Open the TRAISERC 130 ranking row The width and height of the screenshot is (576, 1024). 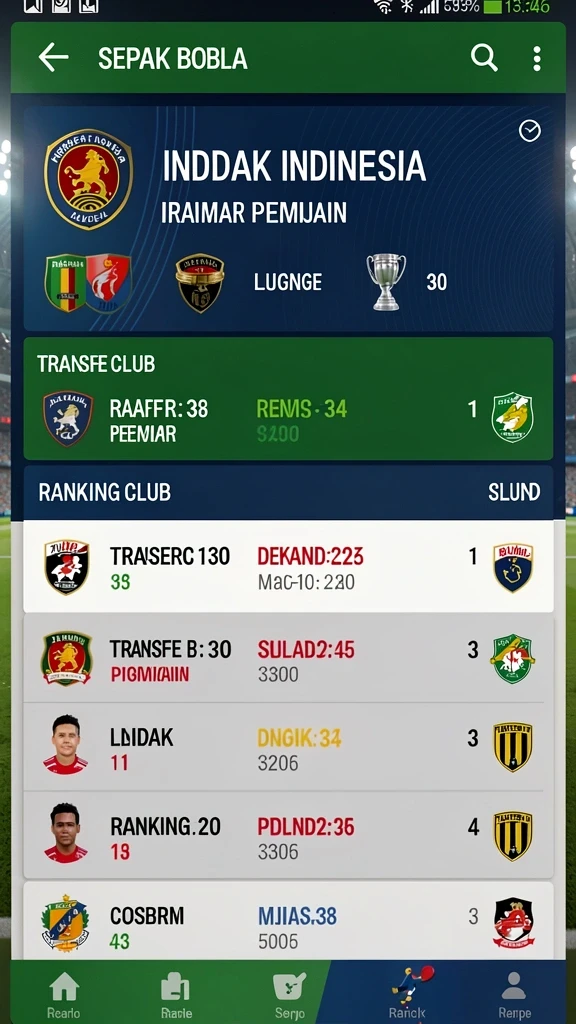(288, 566)
